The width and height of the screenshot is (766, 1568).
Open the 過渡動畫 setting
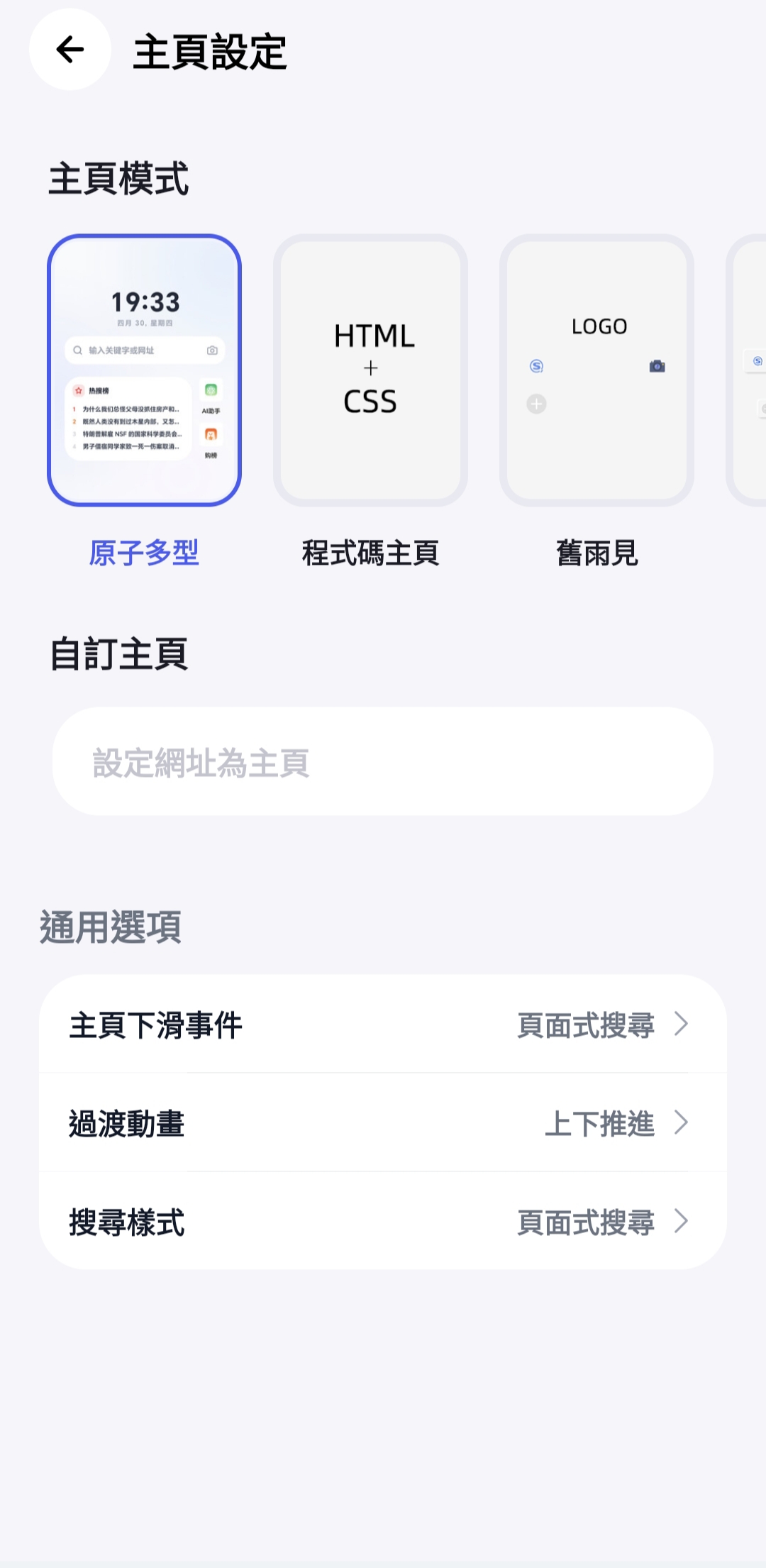[x=383, y=1122]
